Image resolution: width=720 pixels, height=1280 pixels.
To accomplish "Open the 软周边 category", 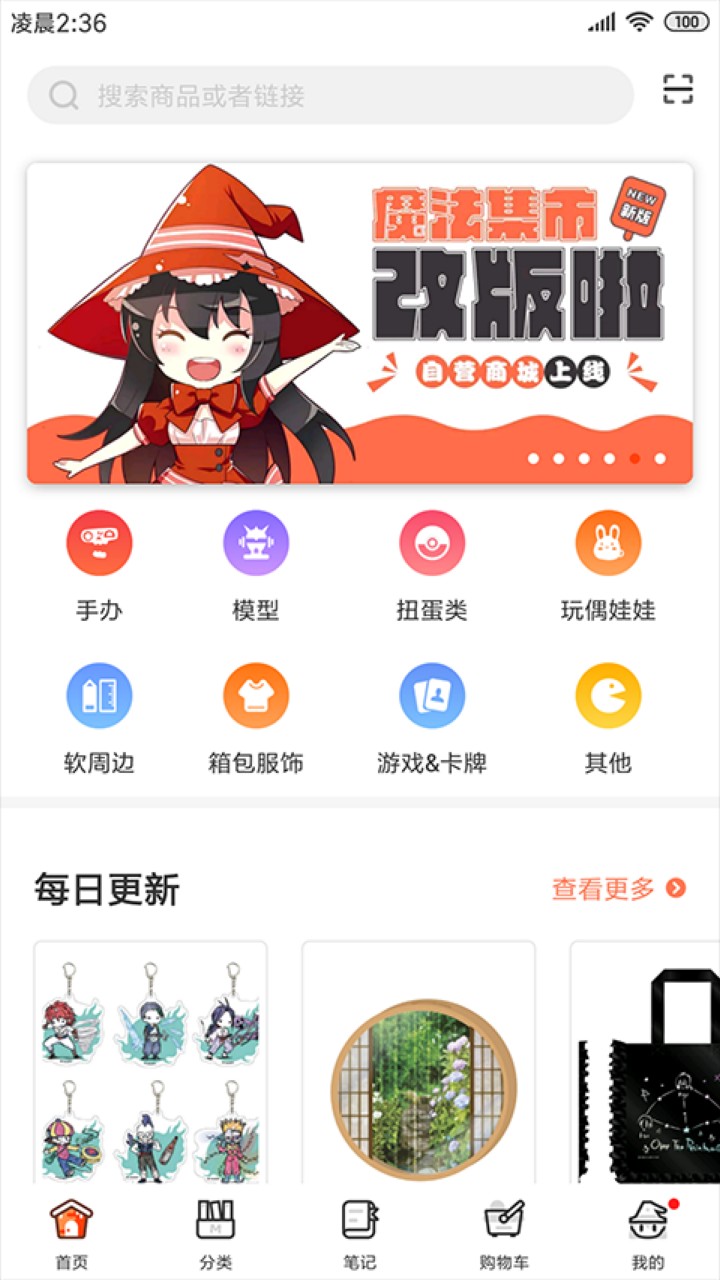I will (x=99, y=718).
